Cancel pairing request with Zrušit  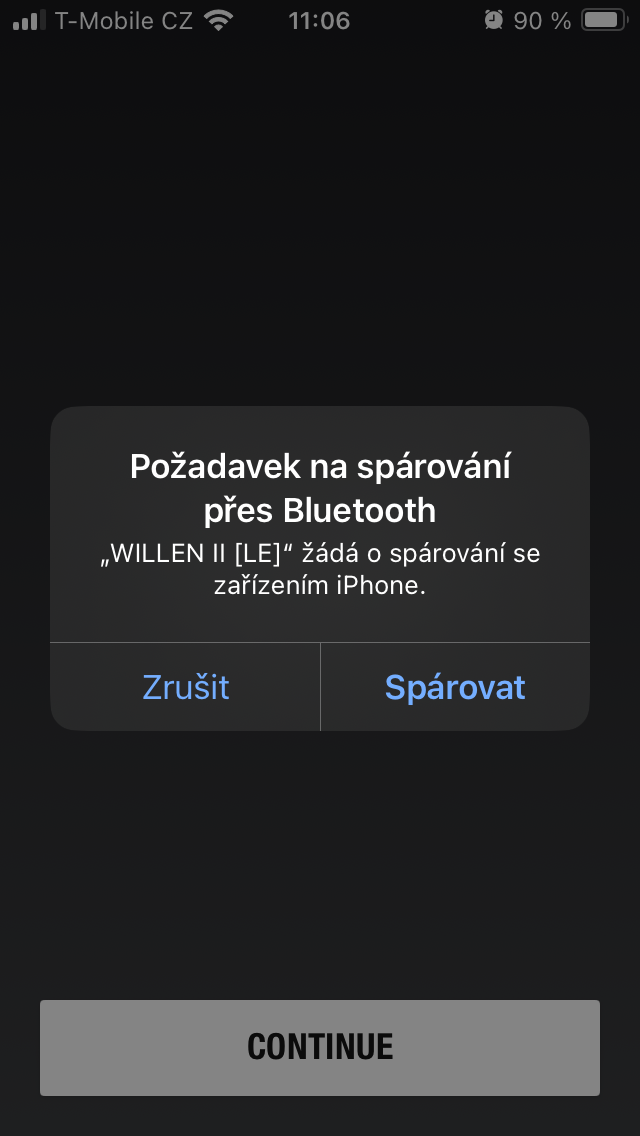coord(186,687)
